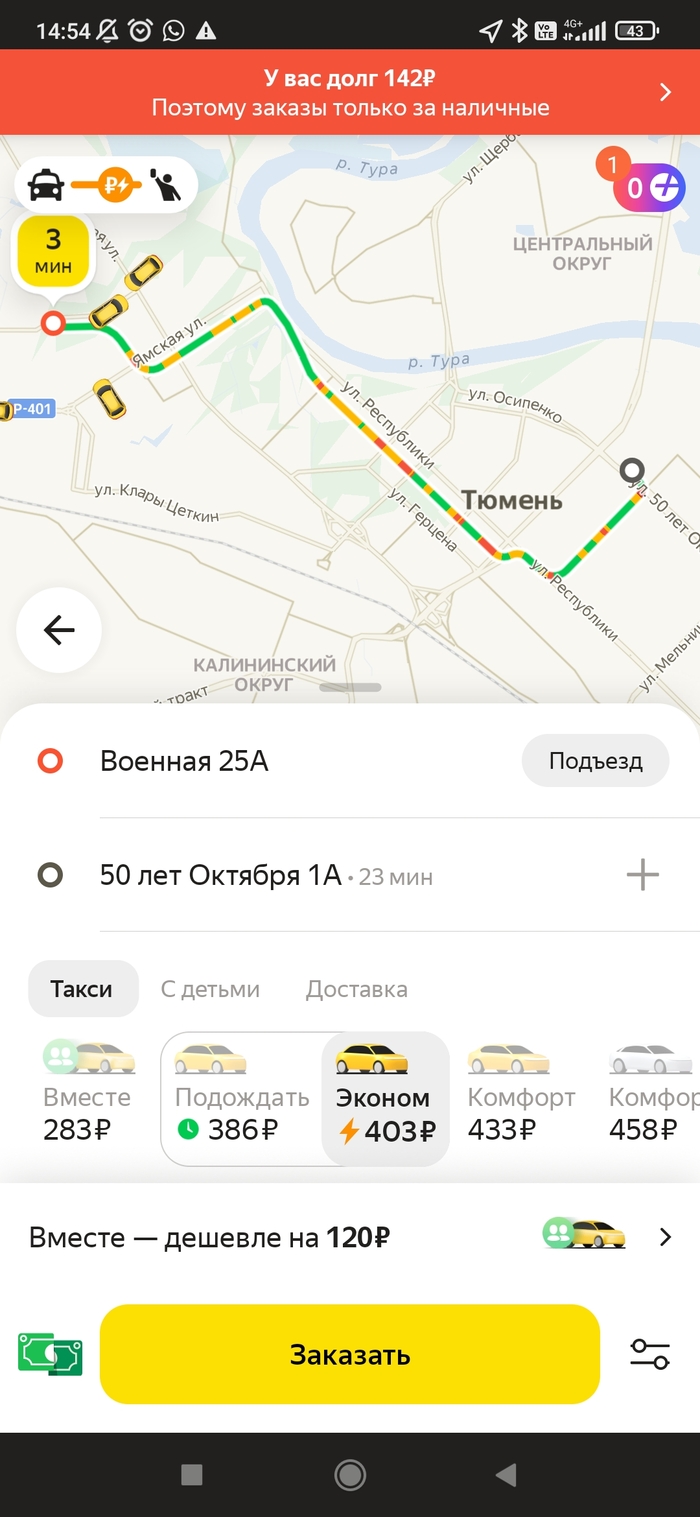700x1517 pixels.
Task: Select Эконом tariff for 403₽
Action: click(x=384, y=1098)
